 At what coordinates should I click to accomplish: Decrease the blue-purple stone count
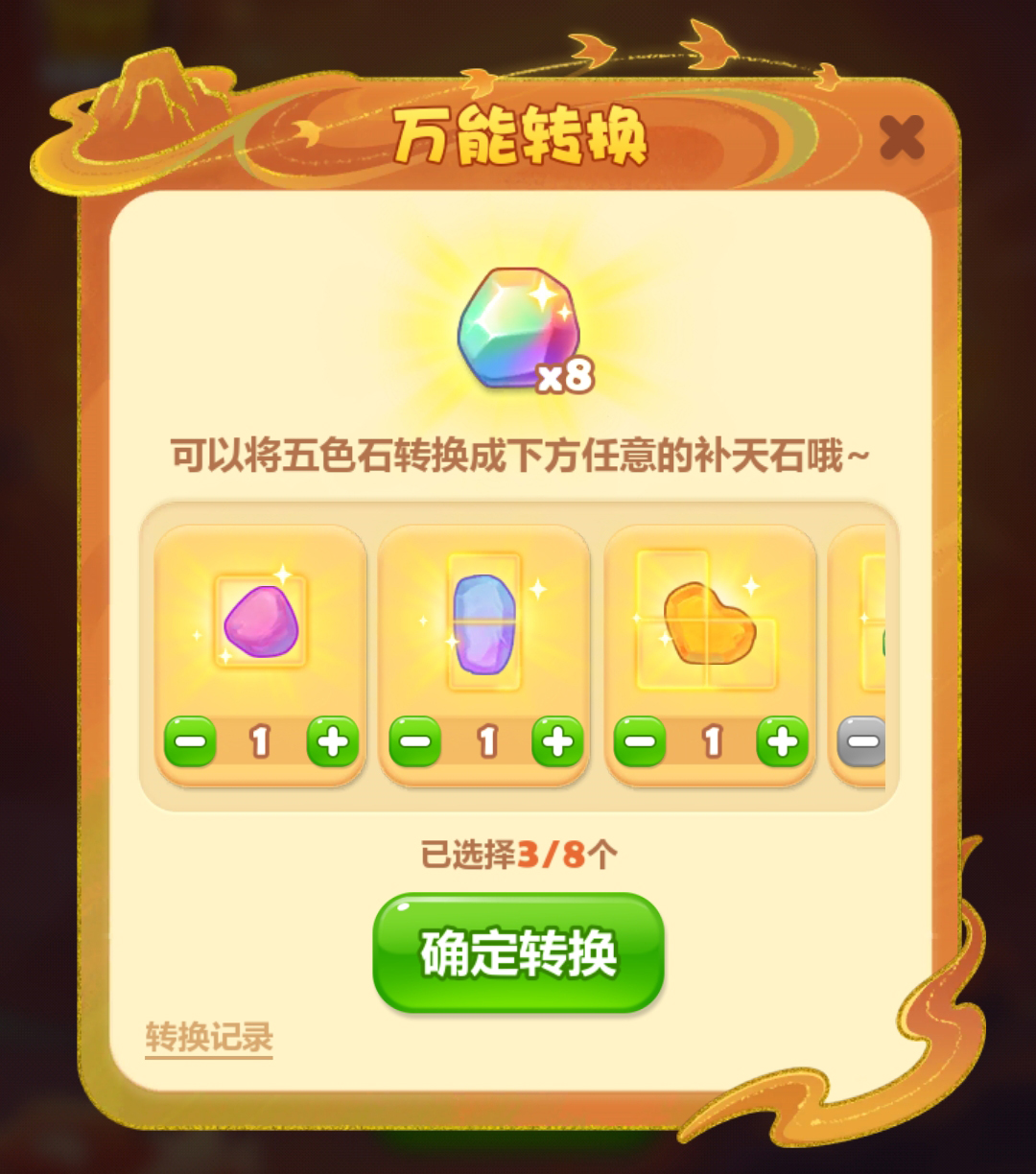[414, 741]
